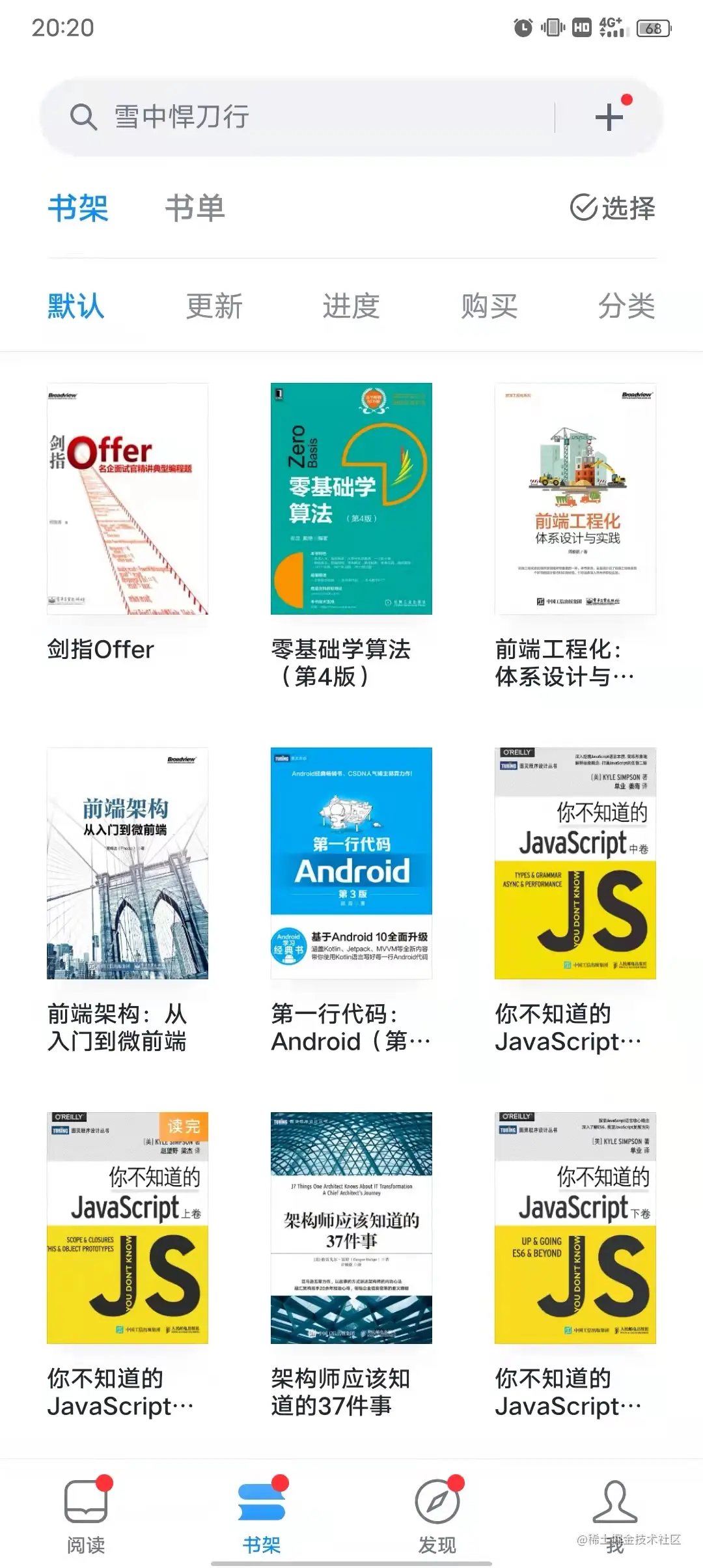Switch to the 书单 tab
The width and height of the screenshot is (703, 1568).
(195, 208)
